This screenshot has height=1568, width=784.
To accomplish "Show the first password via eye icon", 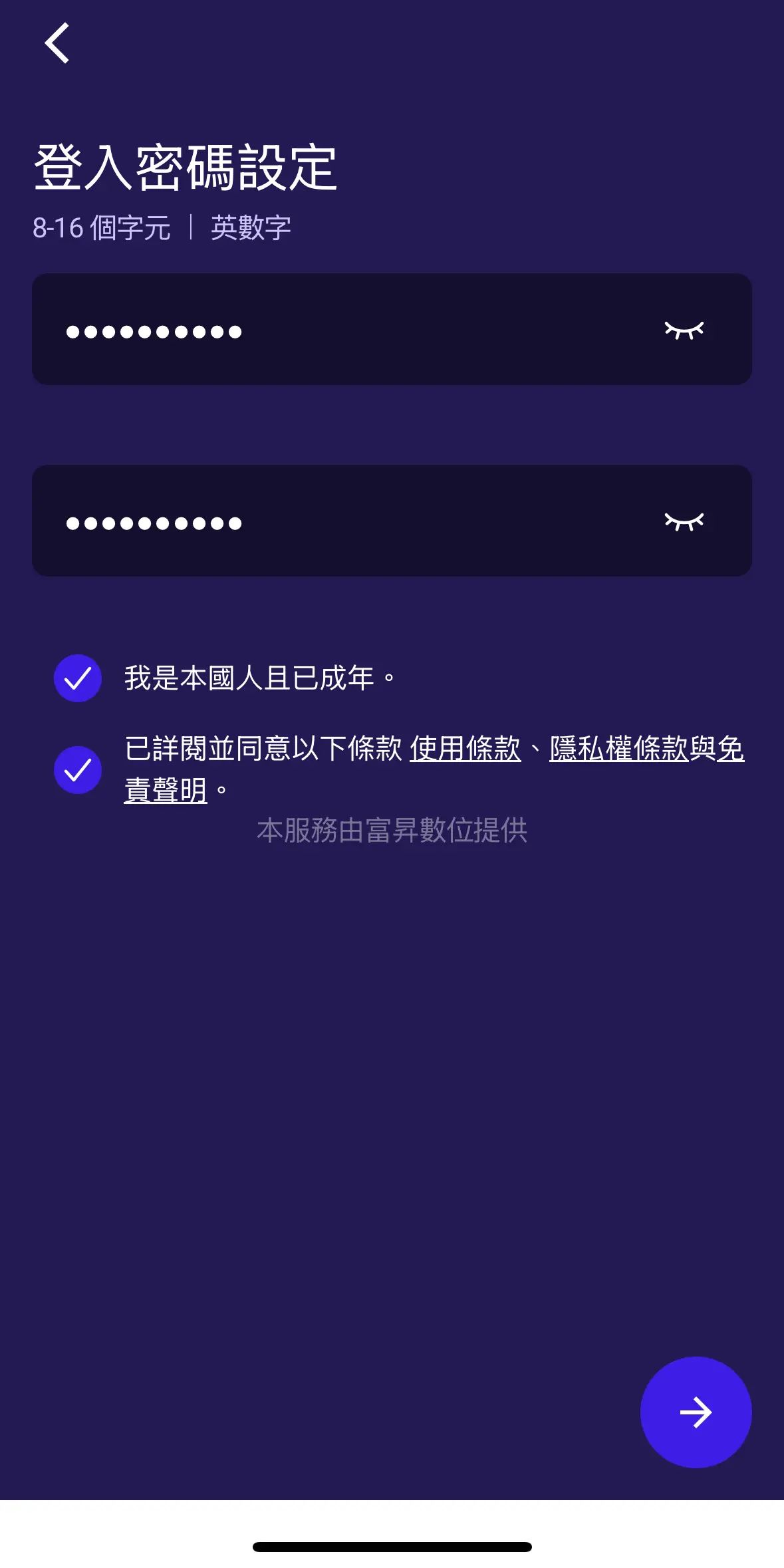I will point(684,330).
